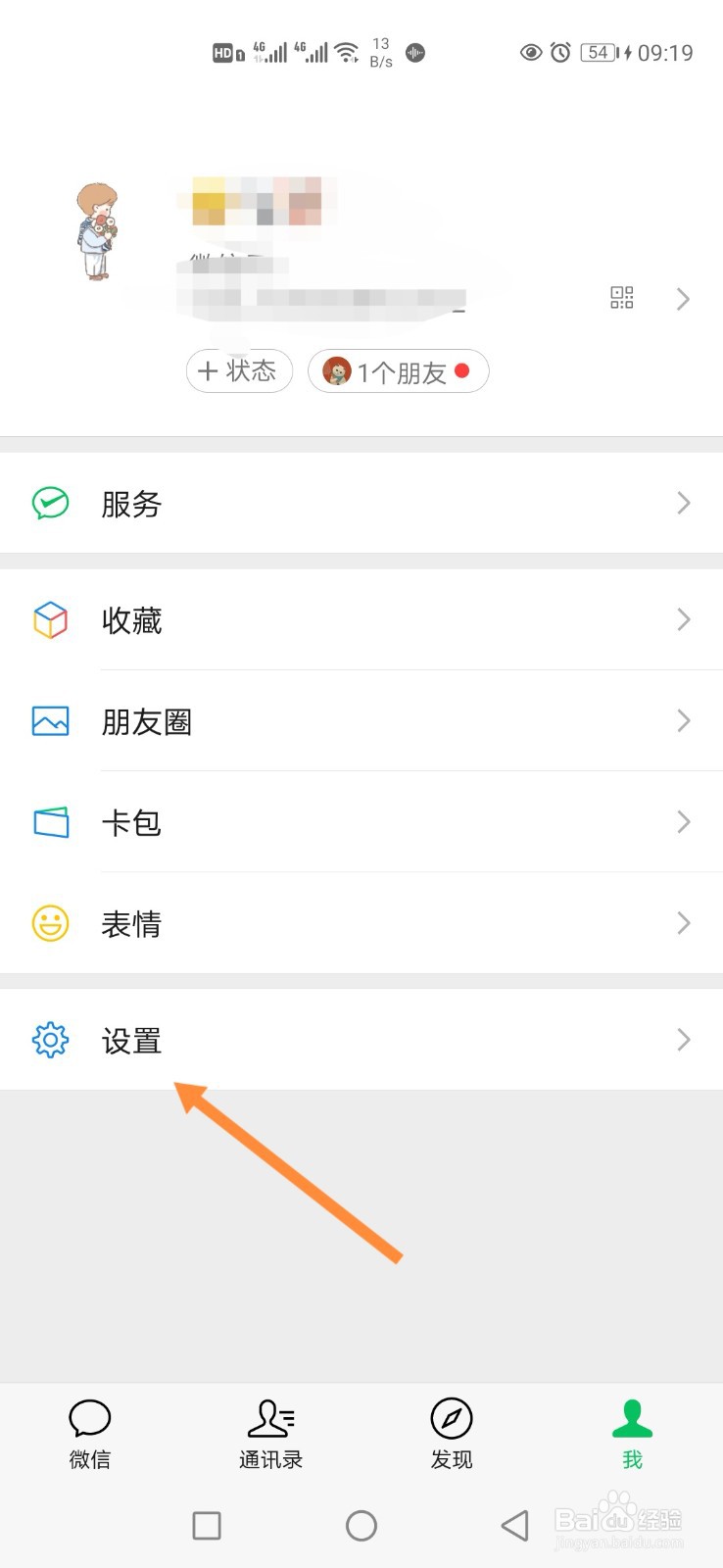Open Moments via the 朋友圈 photo icon
This screenshot has height=1568, width=723.
coord(50,721)
